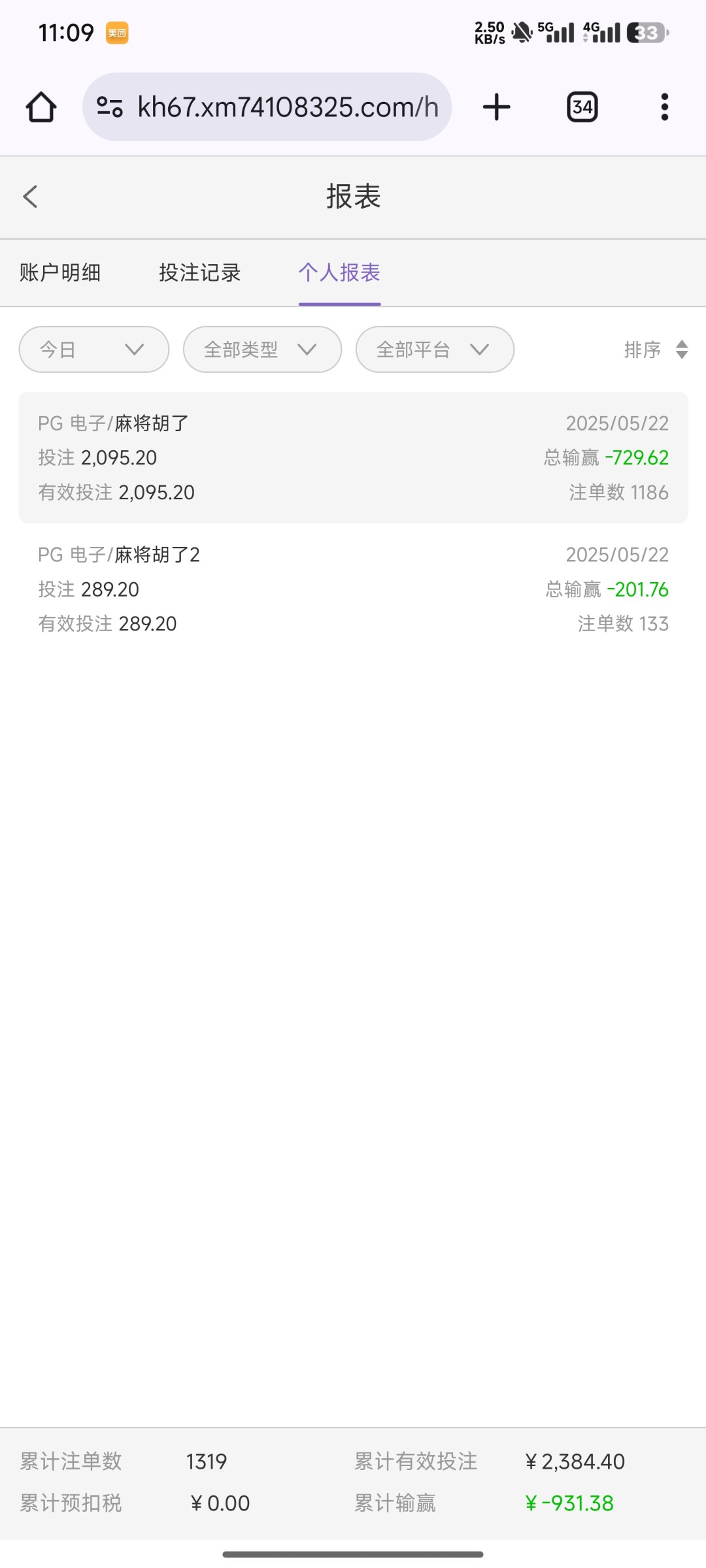The image size is (706, 1568).
Task: Select the 个人报表 tab
Action: coord(339,272)
